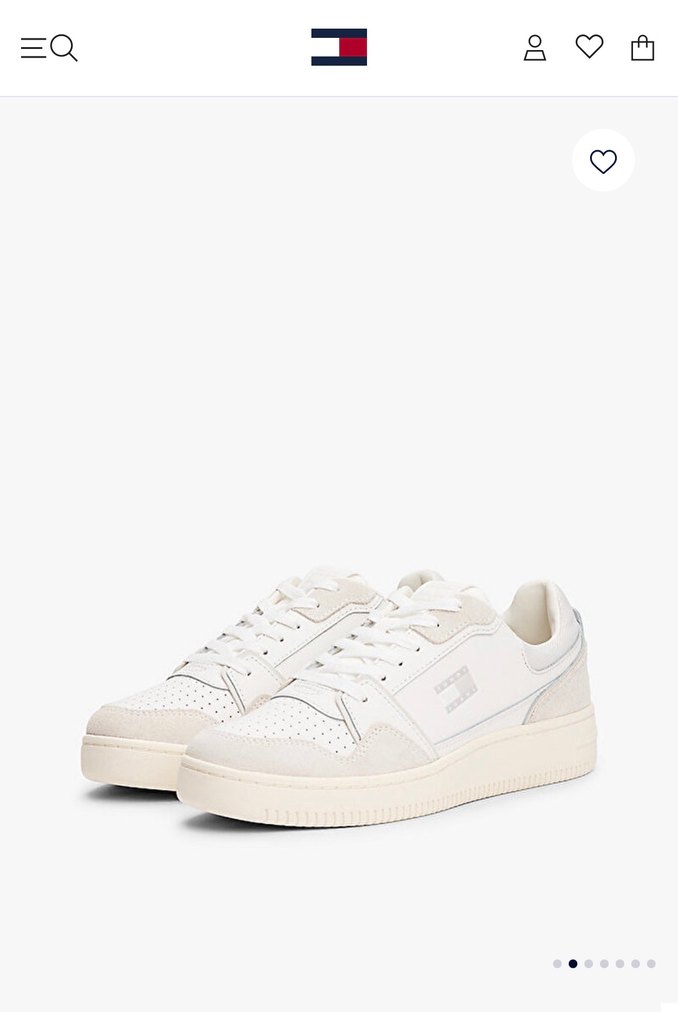Add this sneaker to wishlist
Image resolution: width=678 pixels, height=1012 pixels.
pos(603,161)
